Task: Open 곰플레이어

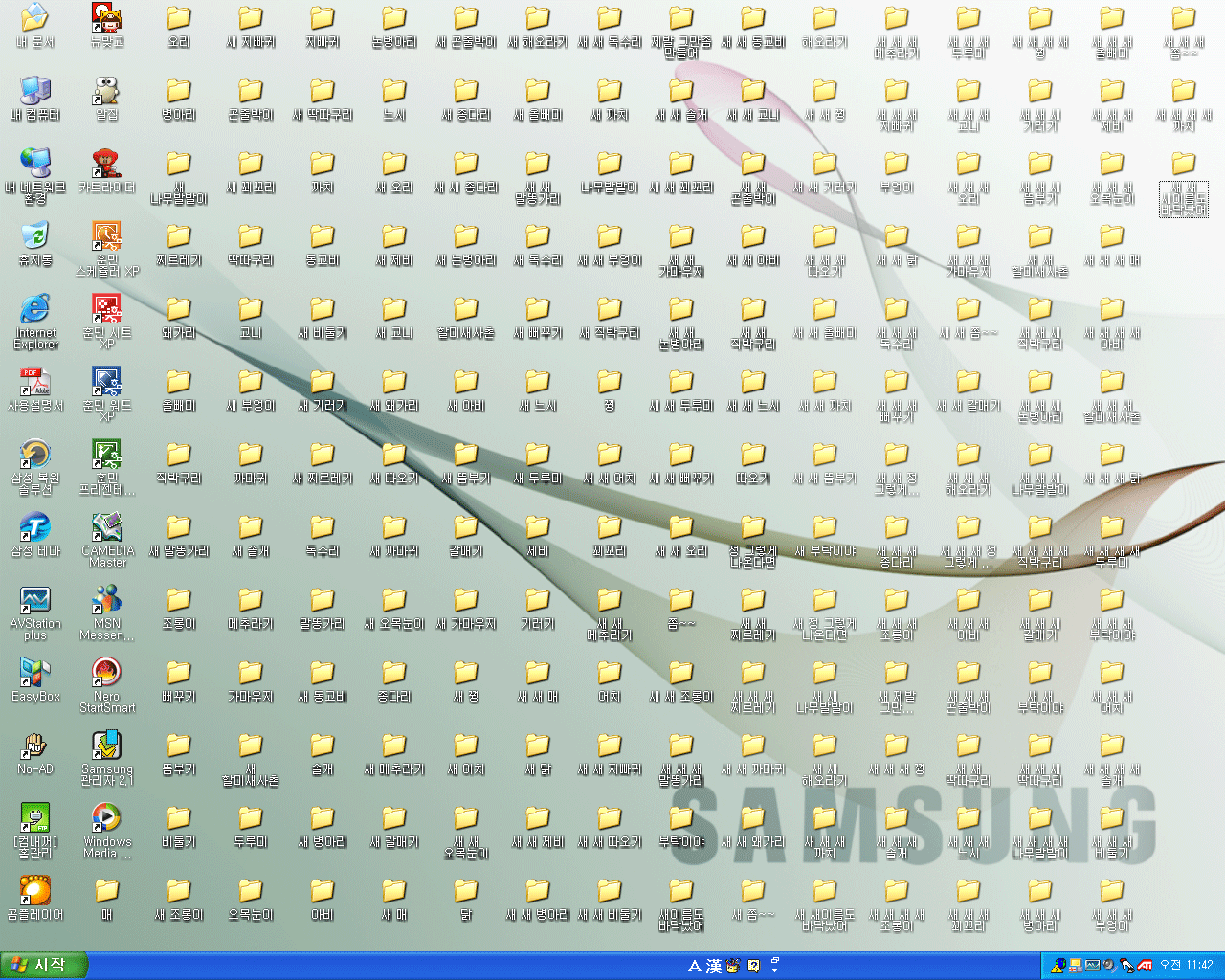Action: 35,891
